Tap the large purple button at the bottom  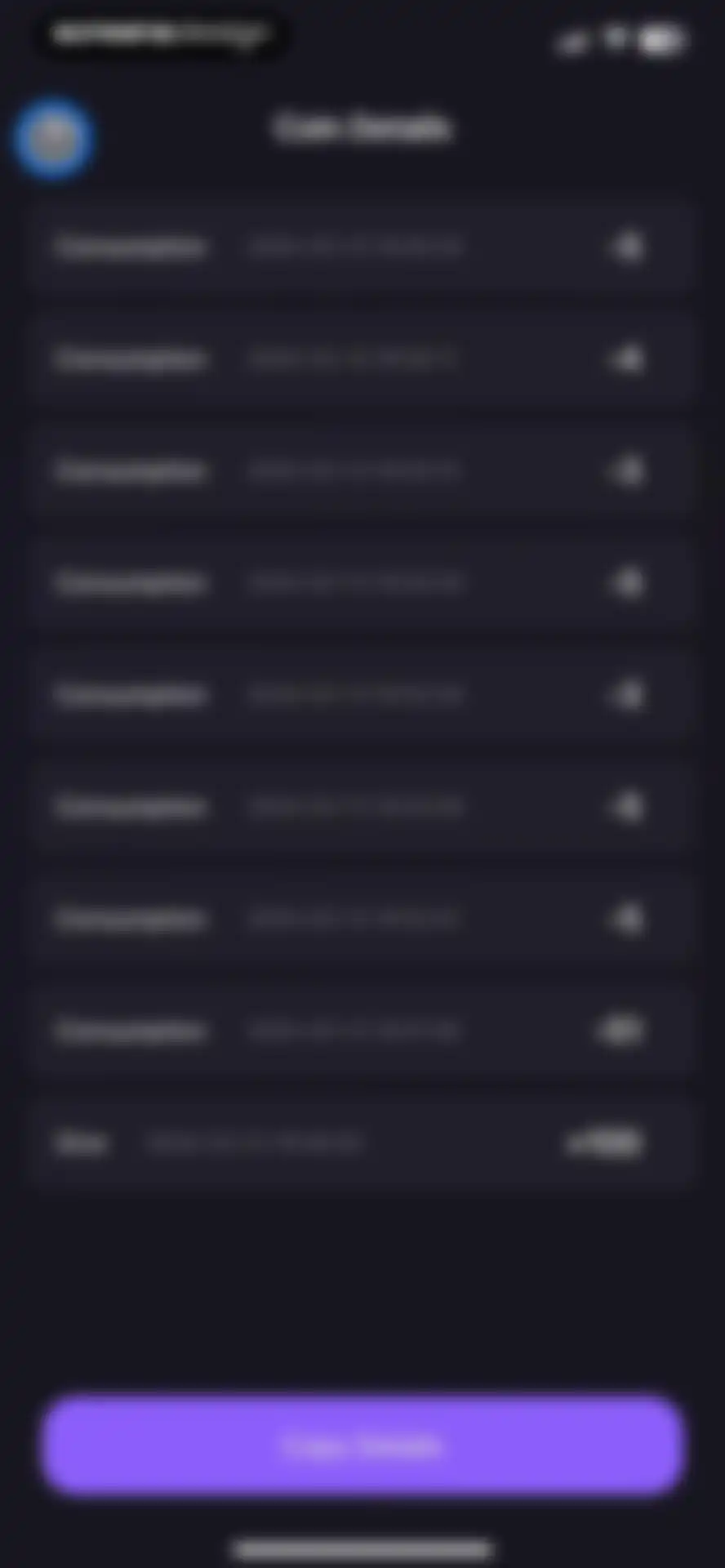[x=362, y=1445]
